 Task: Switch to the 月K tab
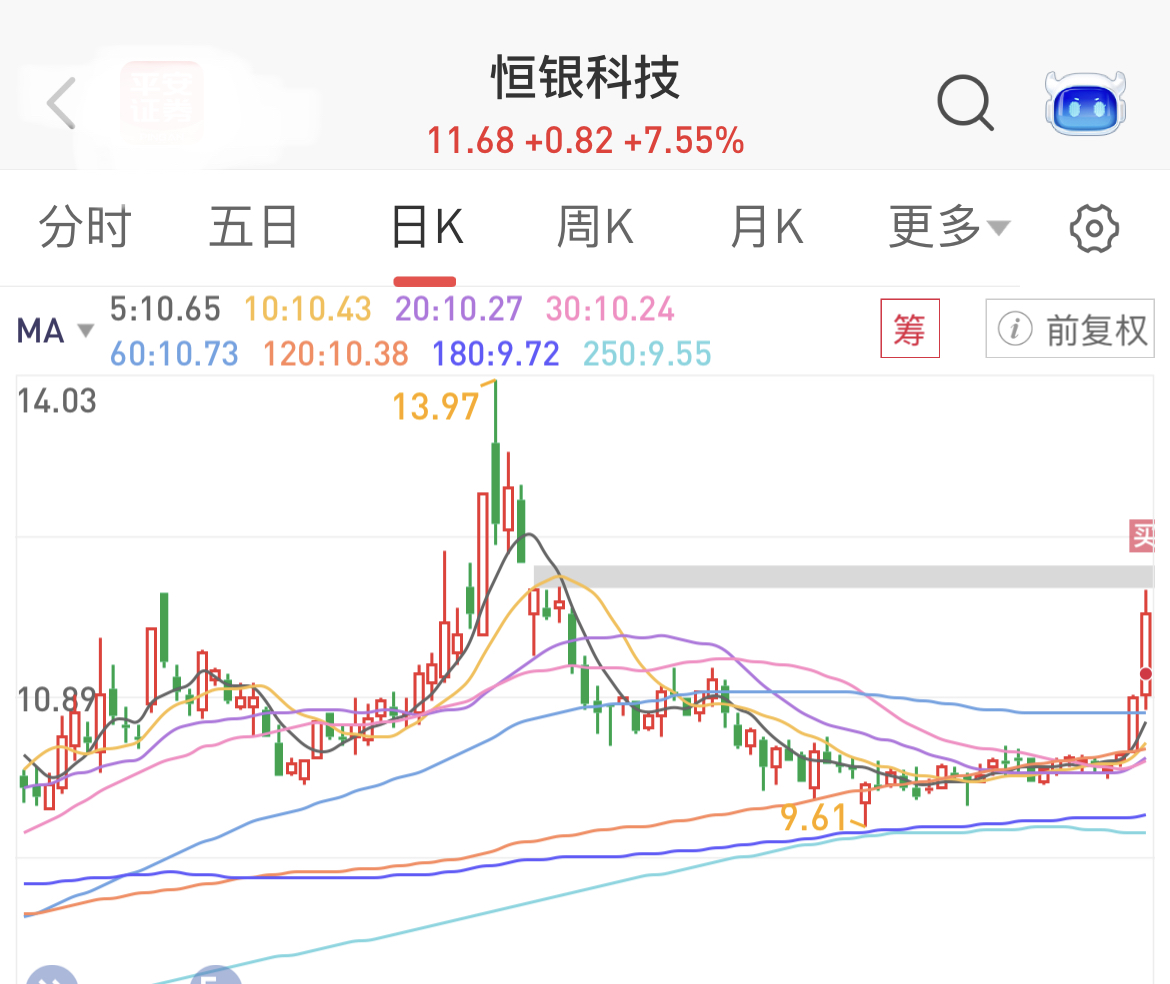[766, 228]
